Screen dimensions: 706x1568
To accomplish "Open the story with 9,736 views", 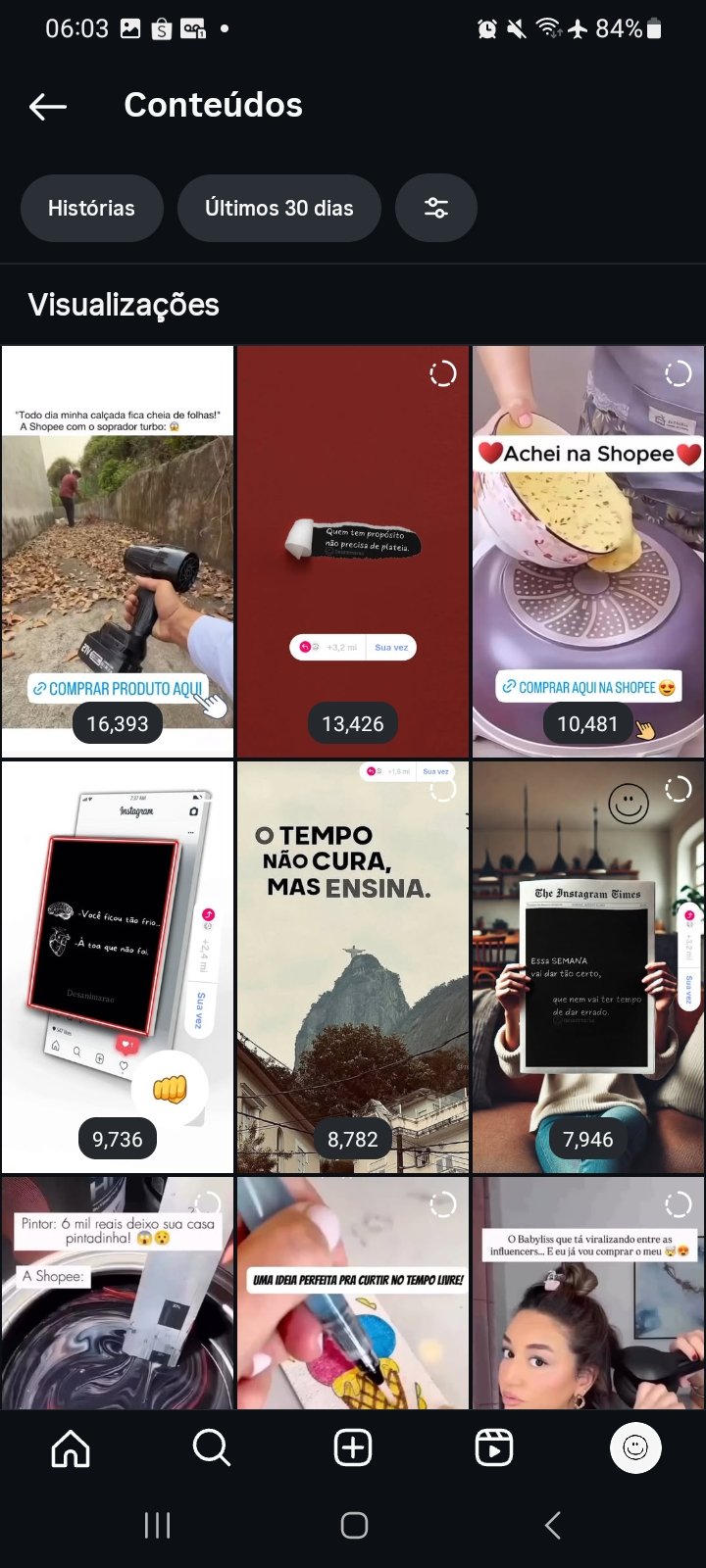I will [x=118, y=967].
